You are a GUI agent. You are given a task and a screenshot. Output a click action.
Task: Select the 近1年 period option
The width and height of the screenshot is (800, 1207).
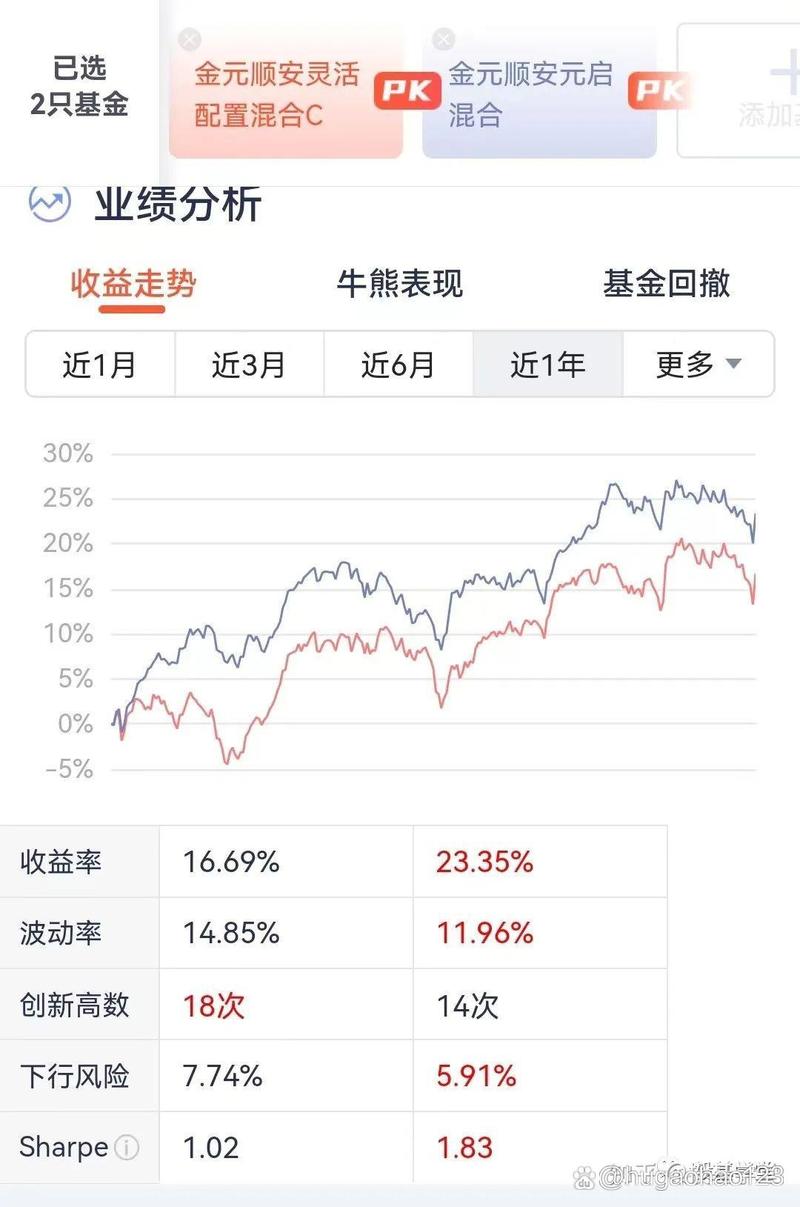point(547,365)
